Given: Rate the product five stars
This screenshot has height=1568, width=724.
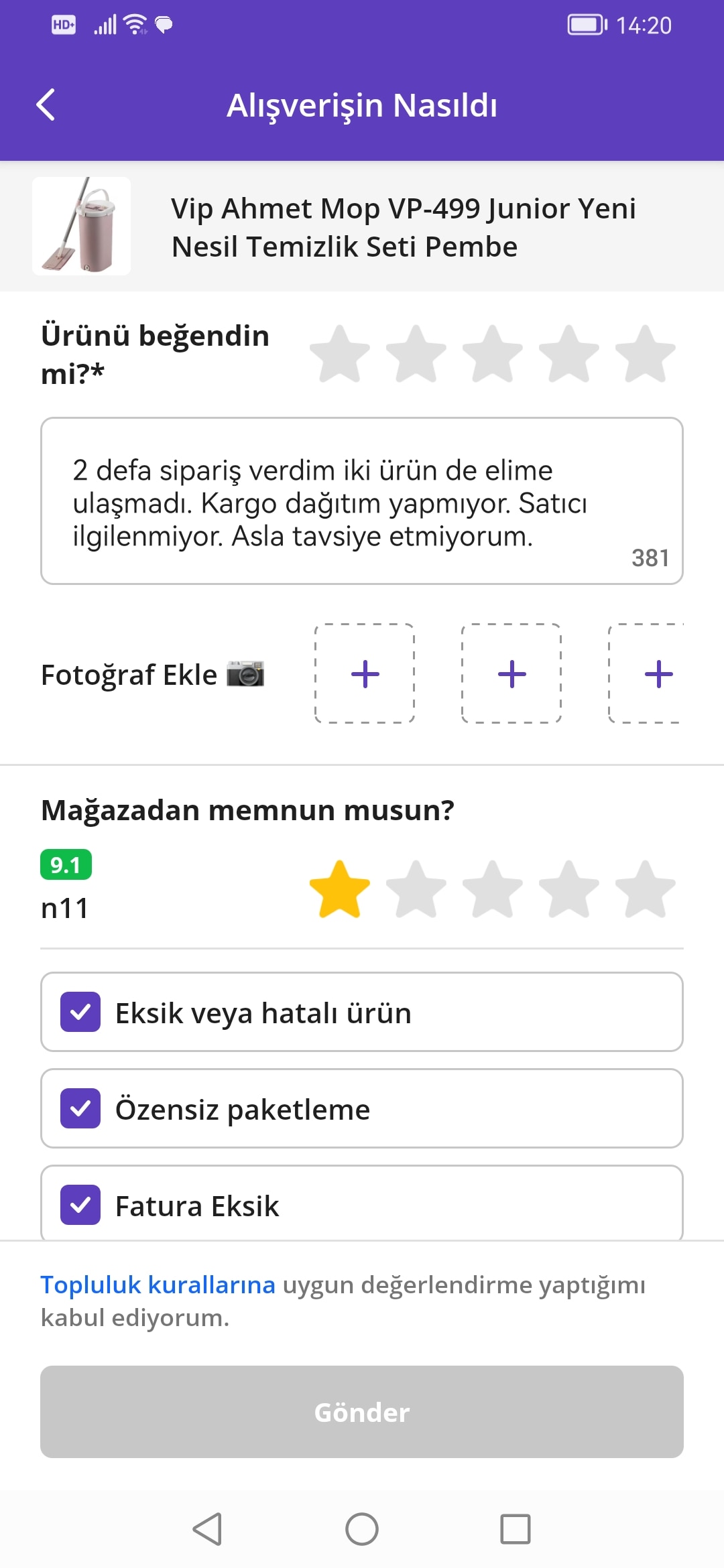Looking at the screenshot, I should click(x=645, y=354).
